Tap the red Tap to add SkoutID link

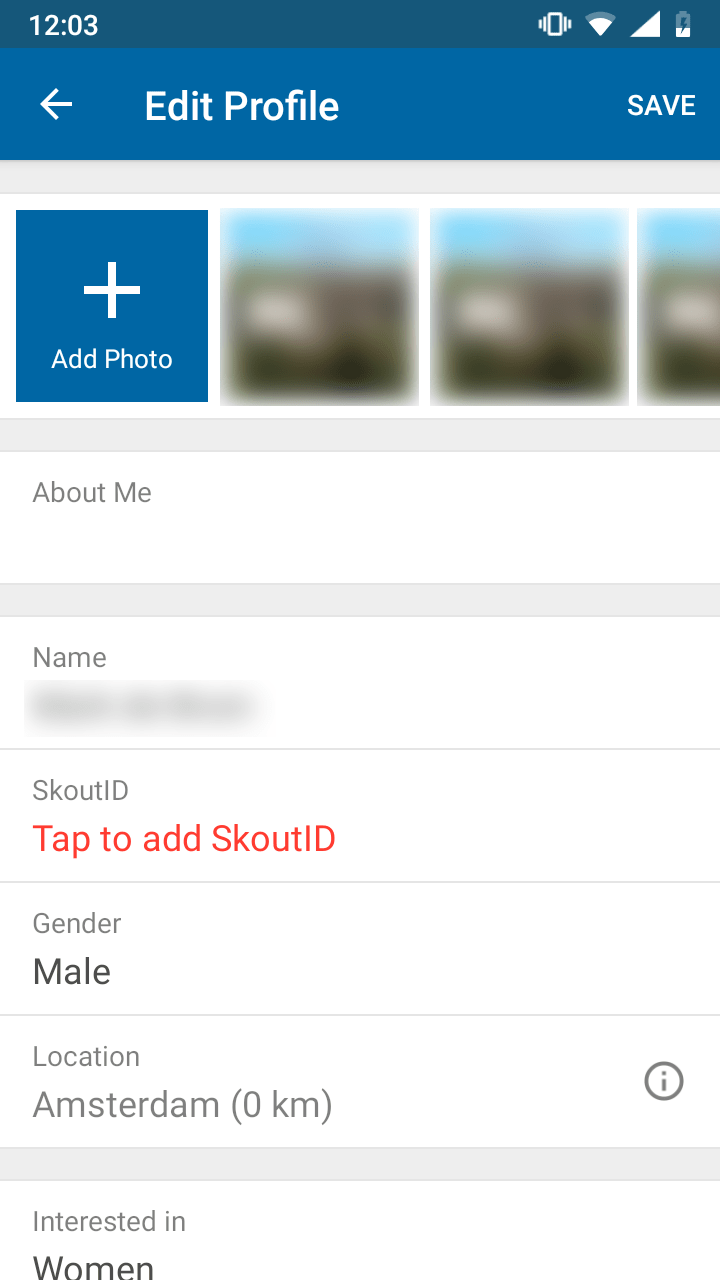pos(184,839)
